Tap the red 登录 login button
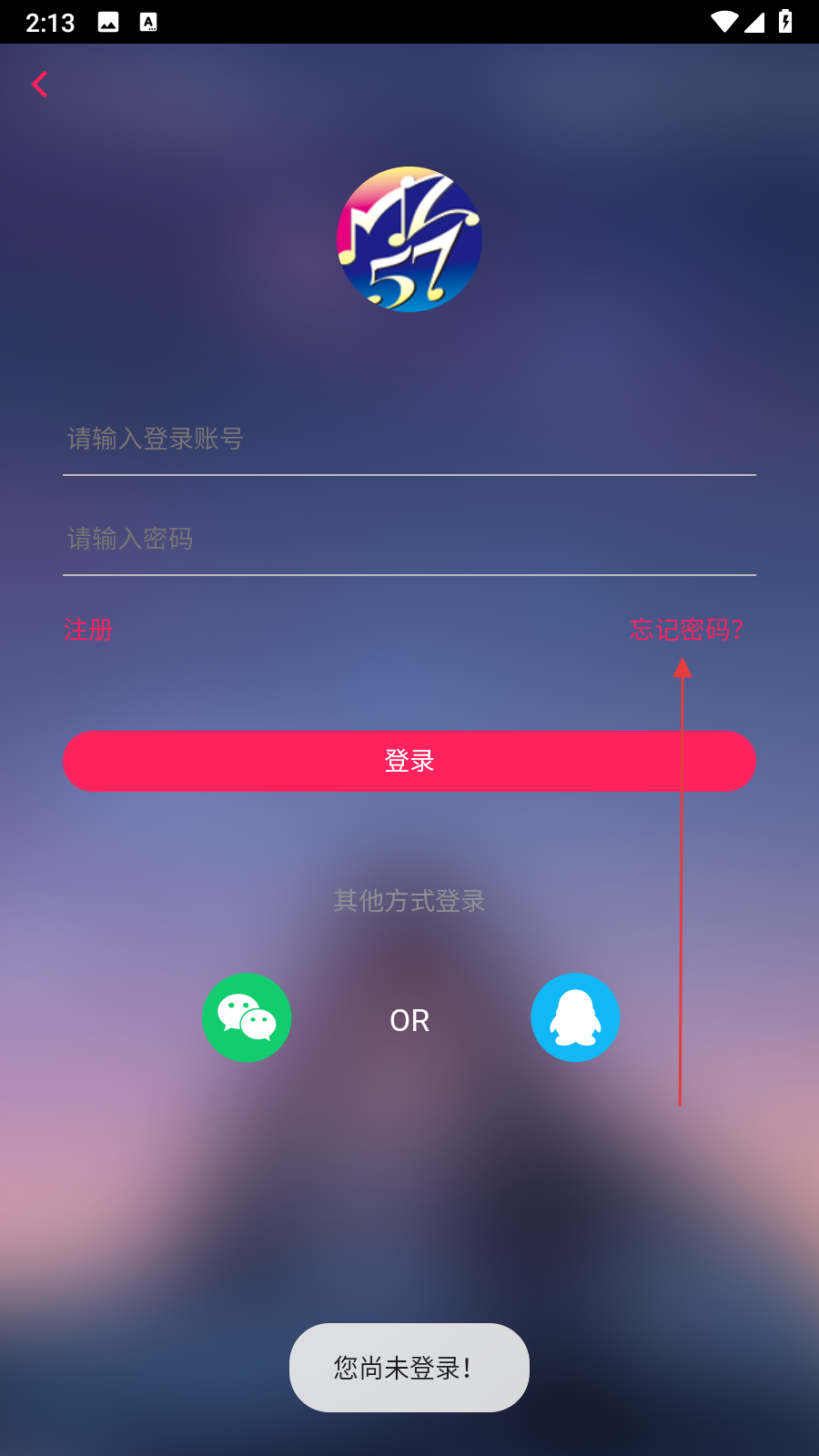Viewport: 819px width, 1456px height. point(409,761)
